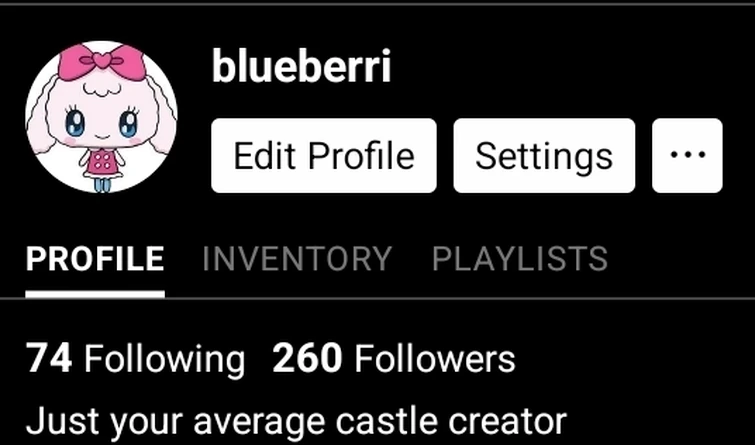The height and width of the screenshot is (445, 755).
Task: Tap the Edit Profile button
Action: [x=323, y=156]
